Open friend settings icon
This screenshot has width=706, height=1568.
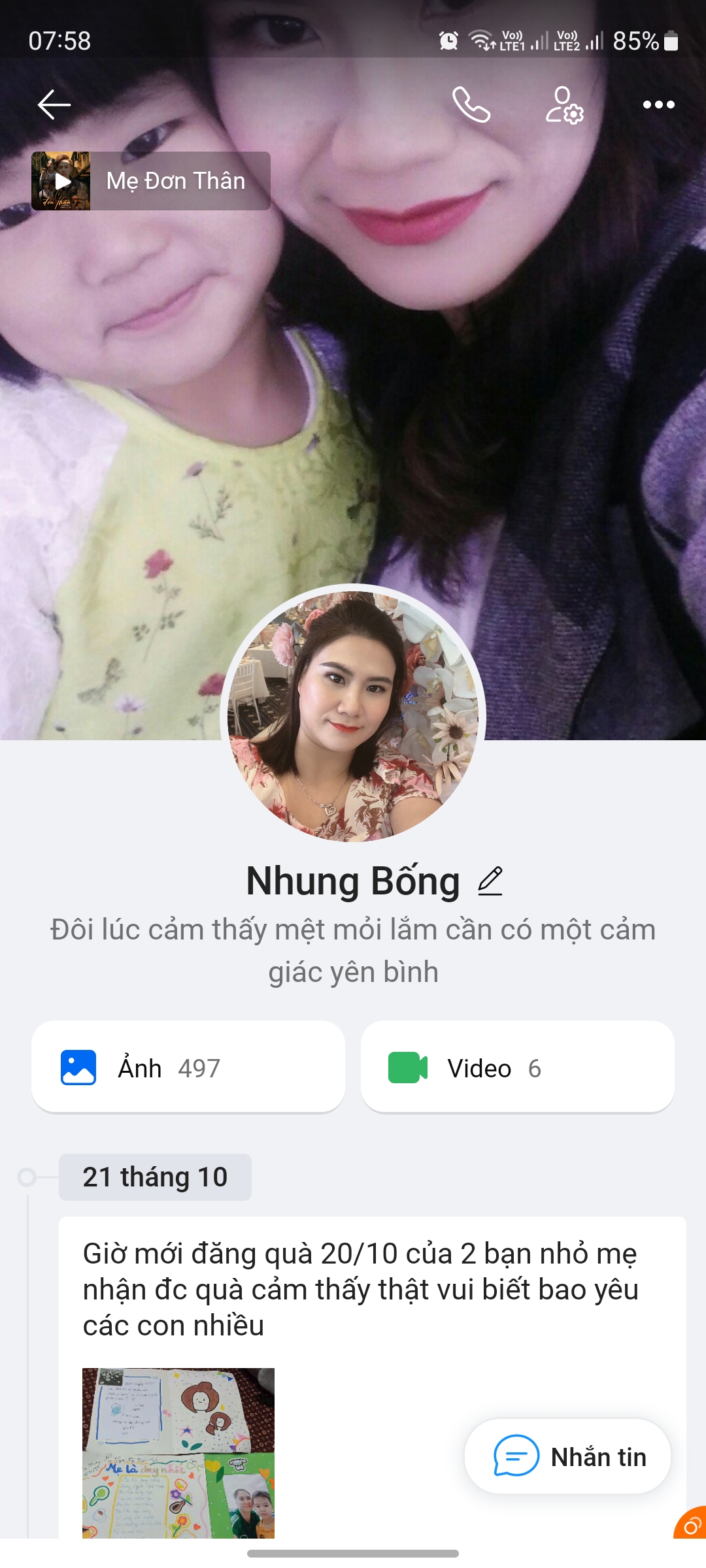click(x=564, y=105)
